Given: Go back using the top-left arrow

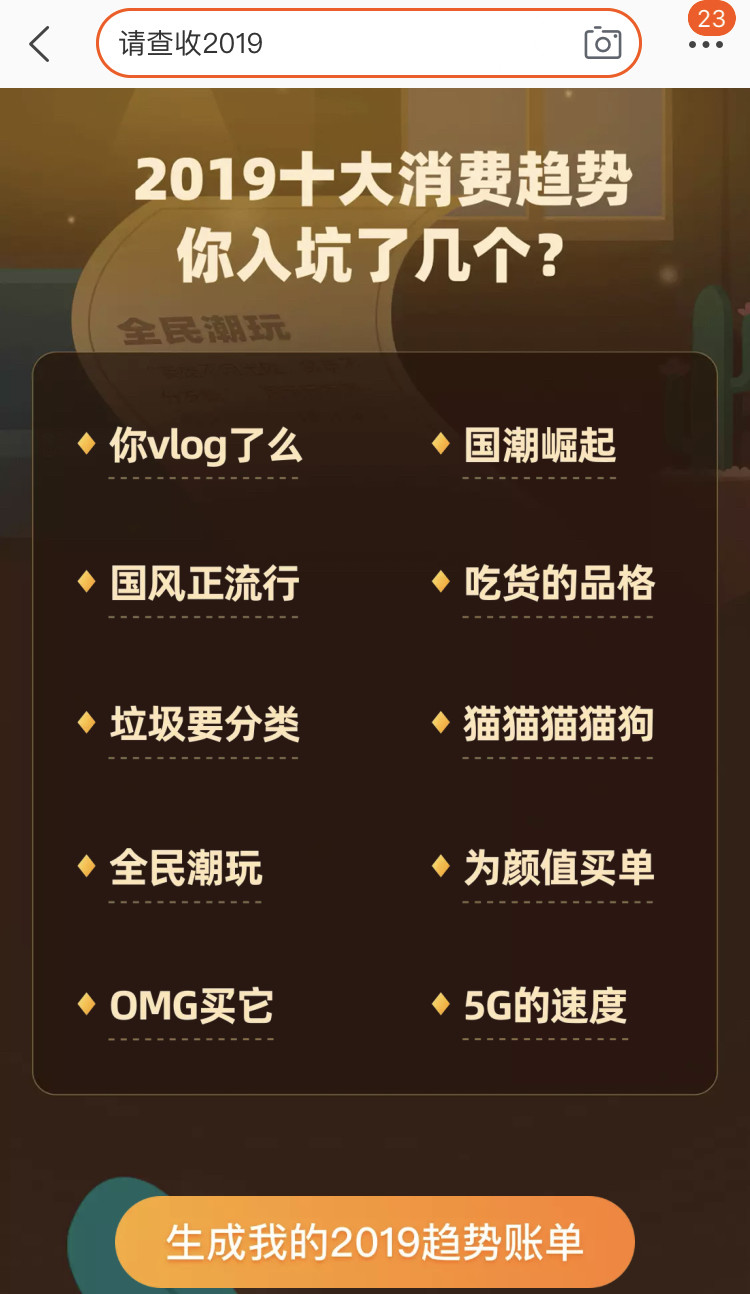Looking at the screenshot, I should point(39,44).
